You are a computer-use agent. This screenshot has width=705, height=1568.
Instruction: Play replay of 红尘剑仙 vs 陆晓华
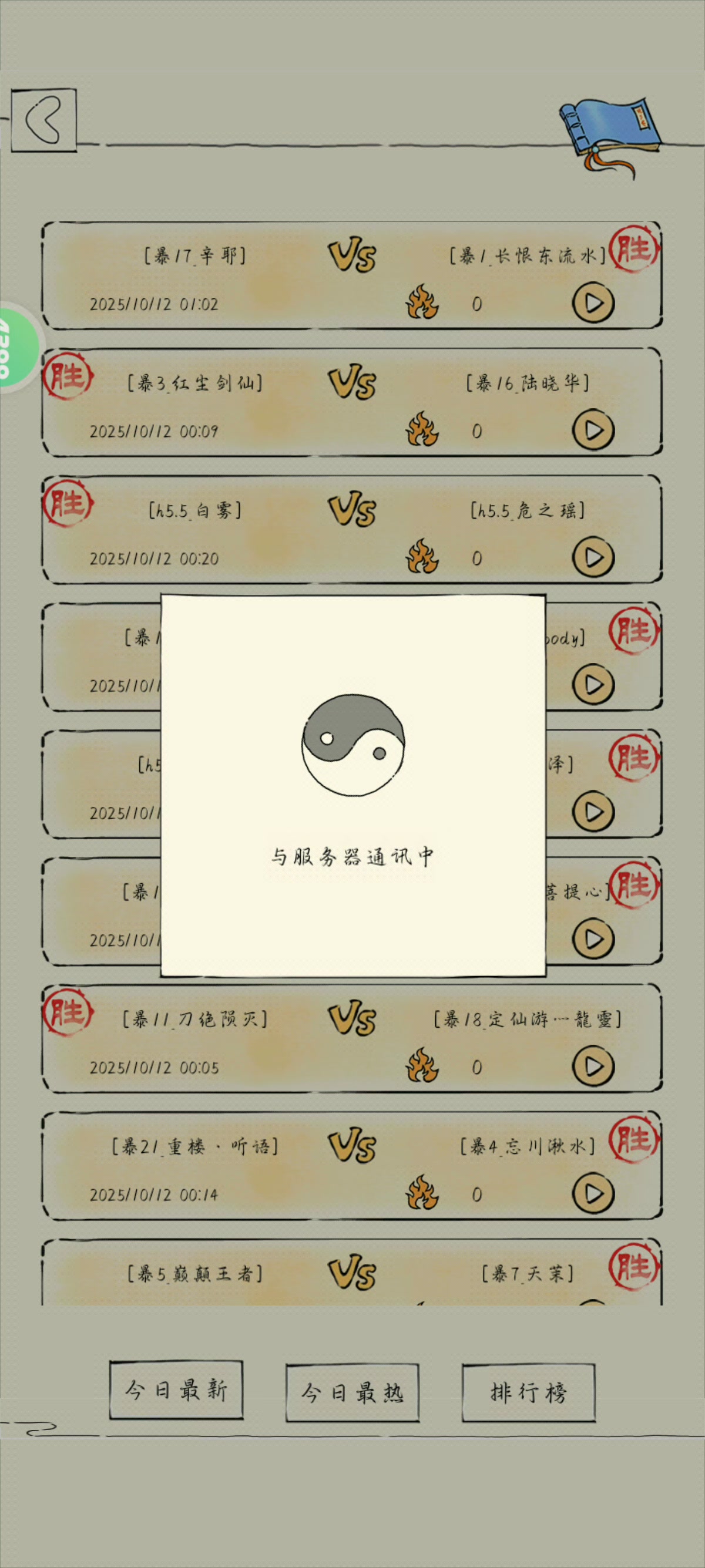(592, 430)
